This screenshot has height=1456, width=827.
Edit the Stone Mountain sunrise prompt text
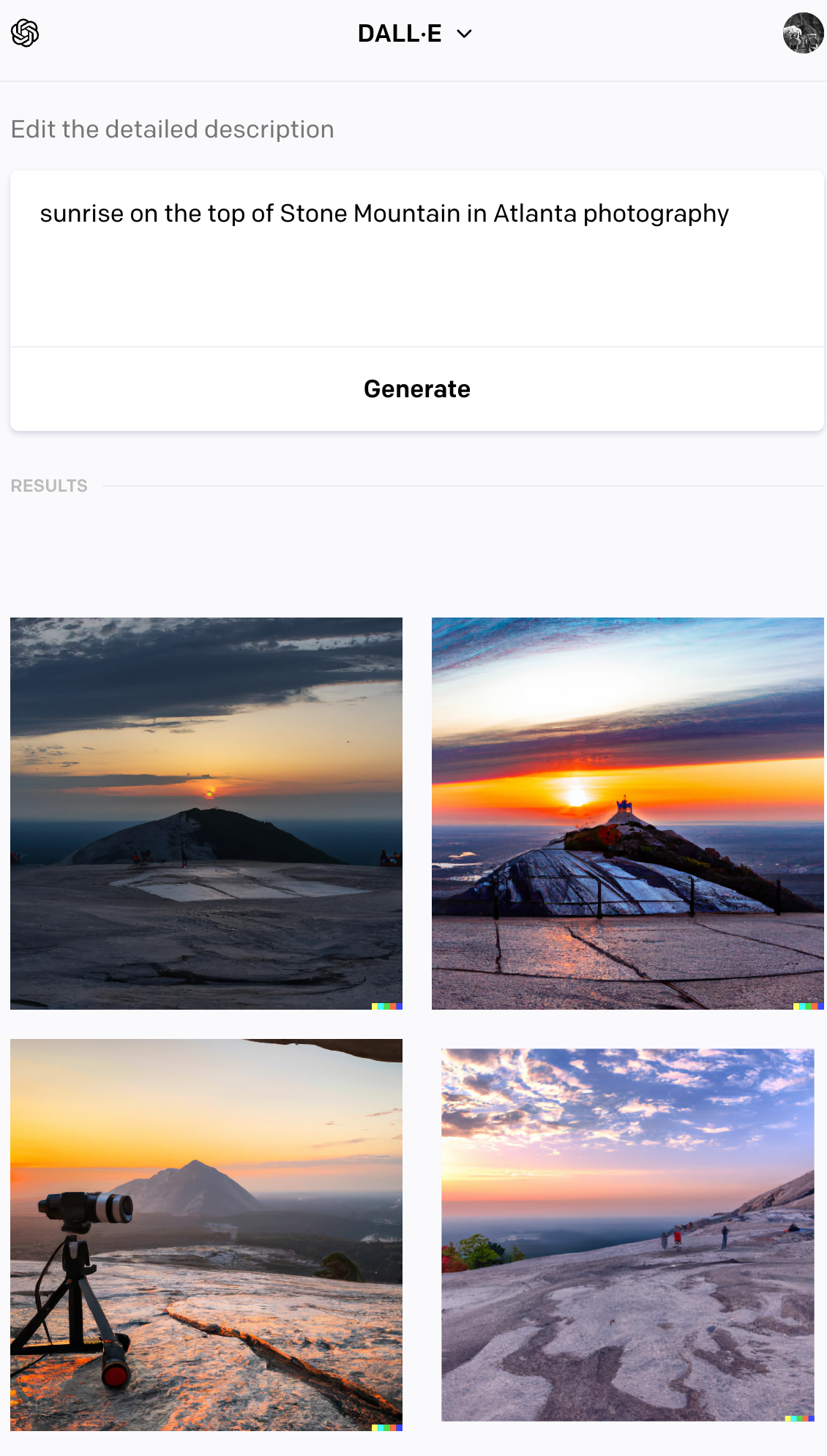pyautogui.click(x=384, y=214)
